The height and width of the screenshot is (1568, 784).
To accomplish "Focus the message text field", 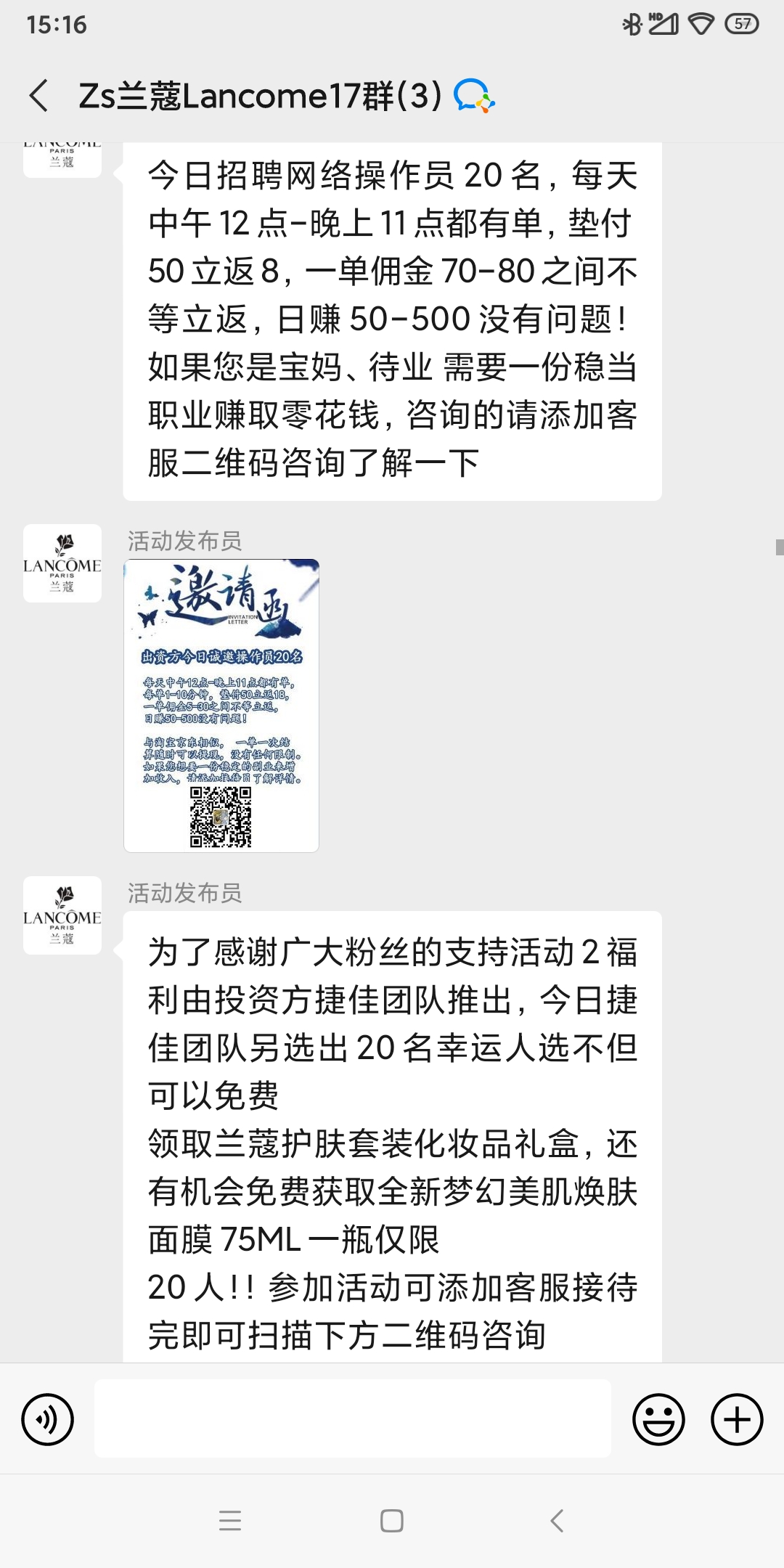I will click(x=353, y=1418).
